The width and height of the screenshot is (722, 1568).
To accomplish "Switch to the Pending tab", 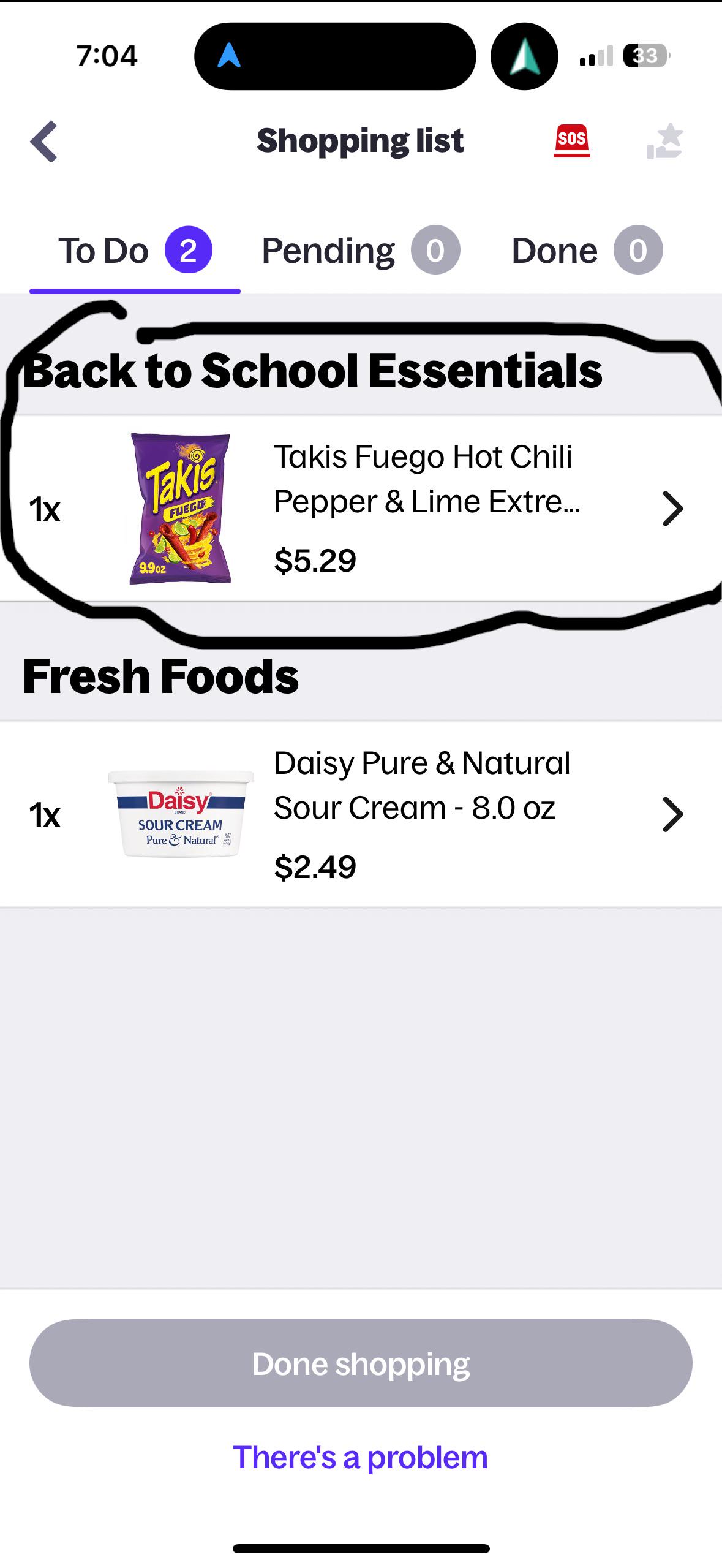I will pyautogui.click(x=360, y=251).
